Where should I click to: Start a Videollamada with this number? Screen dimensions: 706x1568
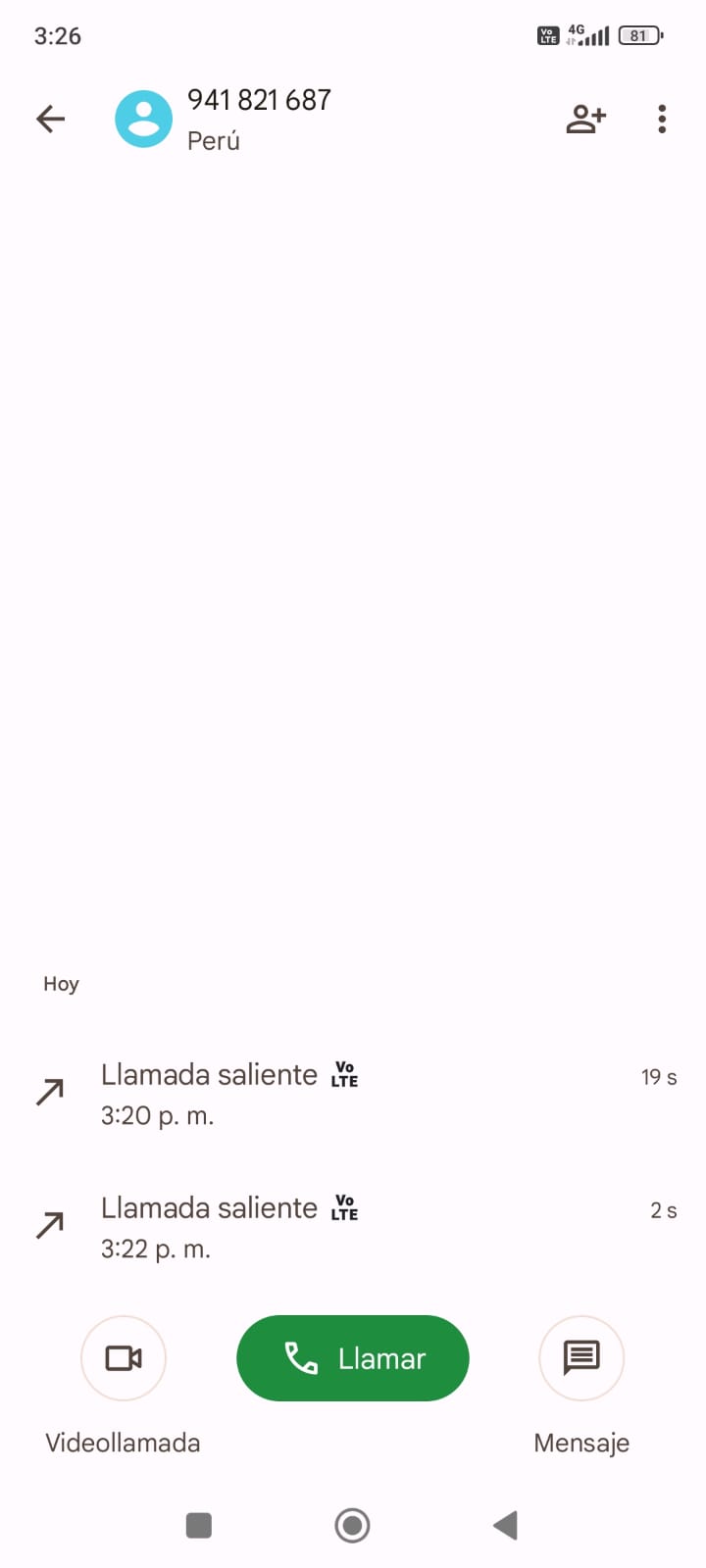pos(124,1358)
